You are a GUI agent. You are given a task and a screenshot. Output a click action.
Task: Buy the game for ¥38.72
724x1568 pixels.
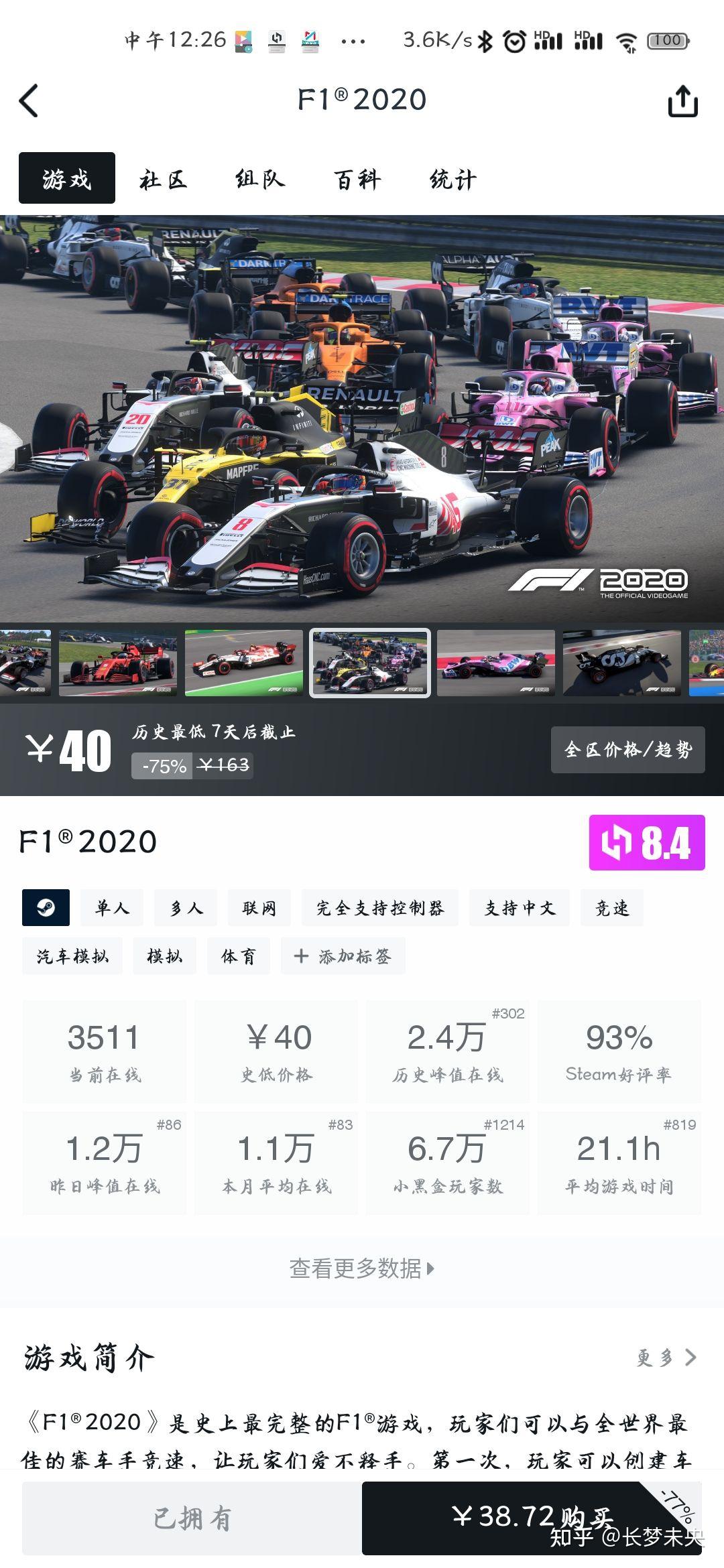click(532, 1518)
